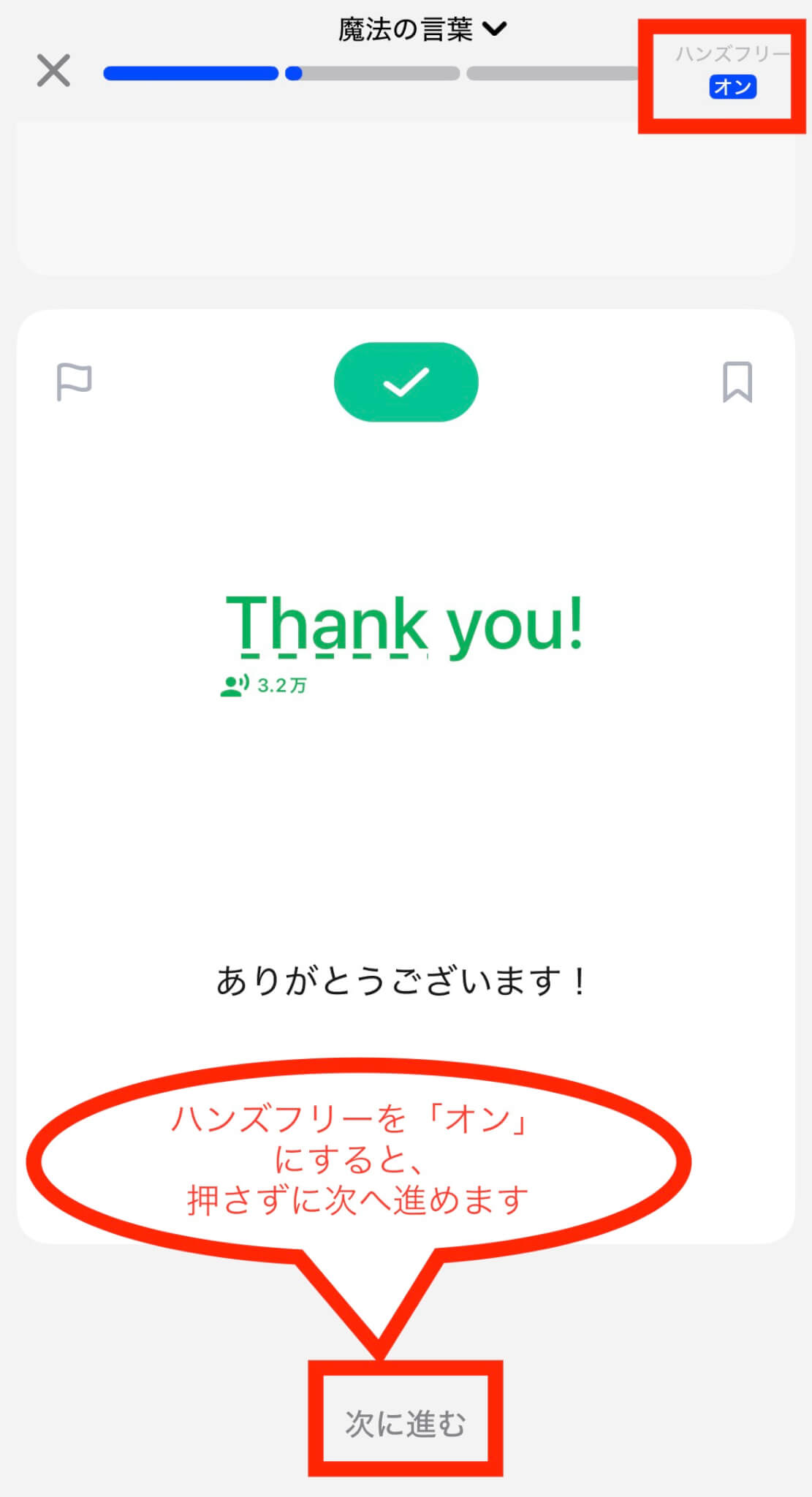Bookmark the Thank you phrase
The width and height of the screenshot is (812, 1497).
point(737,382)
